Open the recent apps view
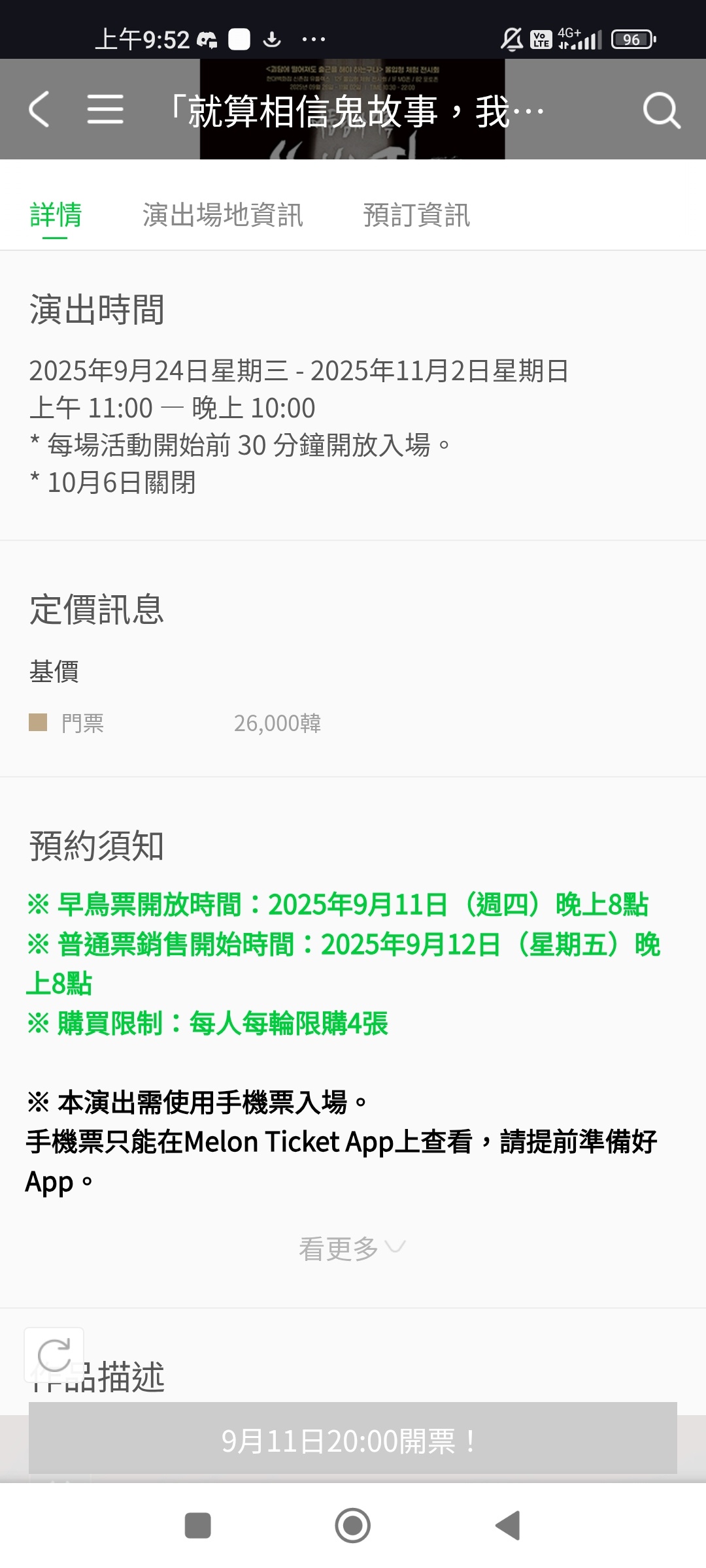The image size is (706, 1568). 197,1526
